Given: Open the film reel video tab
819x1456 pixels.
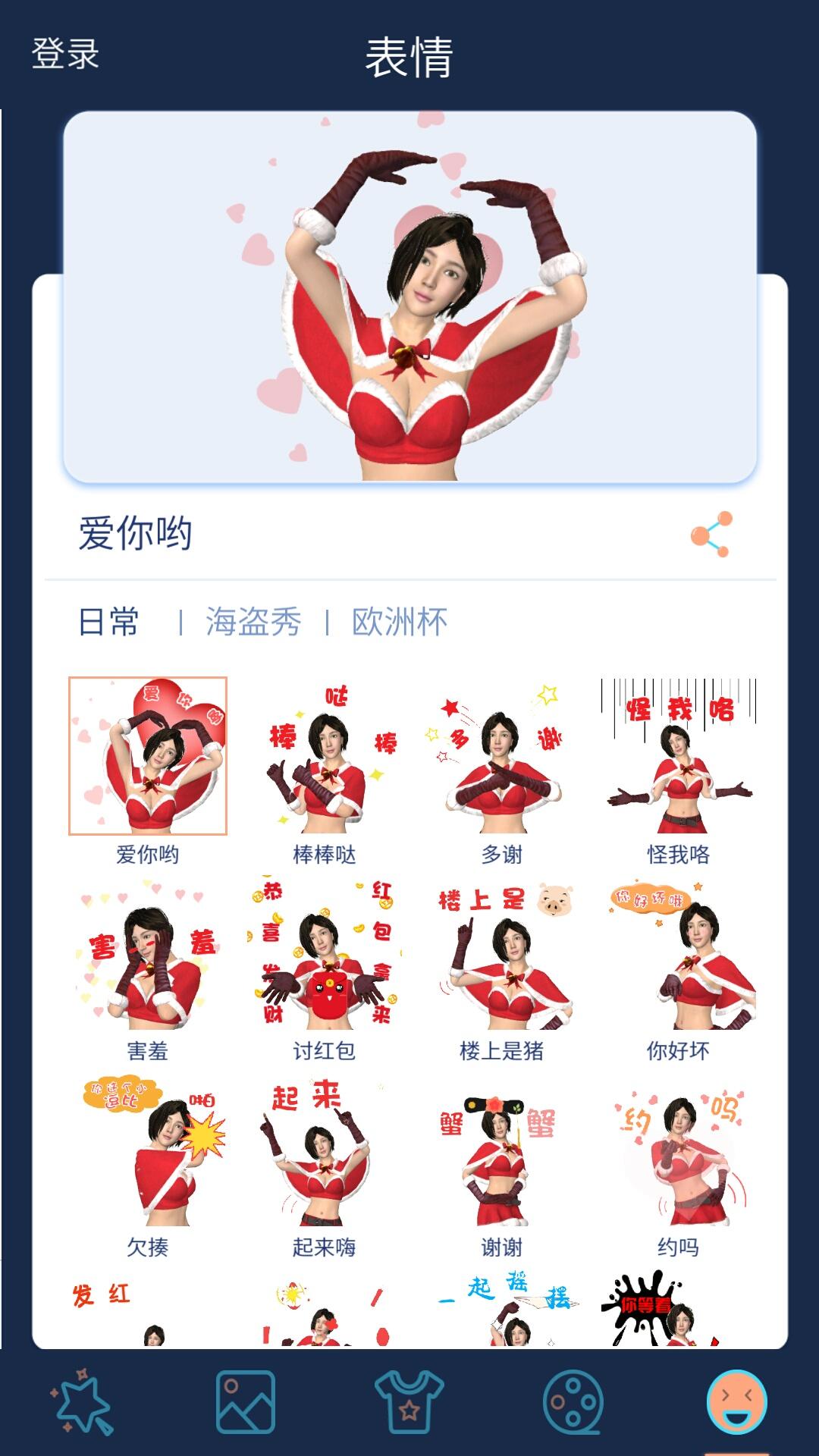Looking at the screenshot, I should [573, 1401].
